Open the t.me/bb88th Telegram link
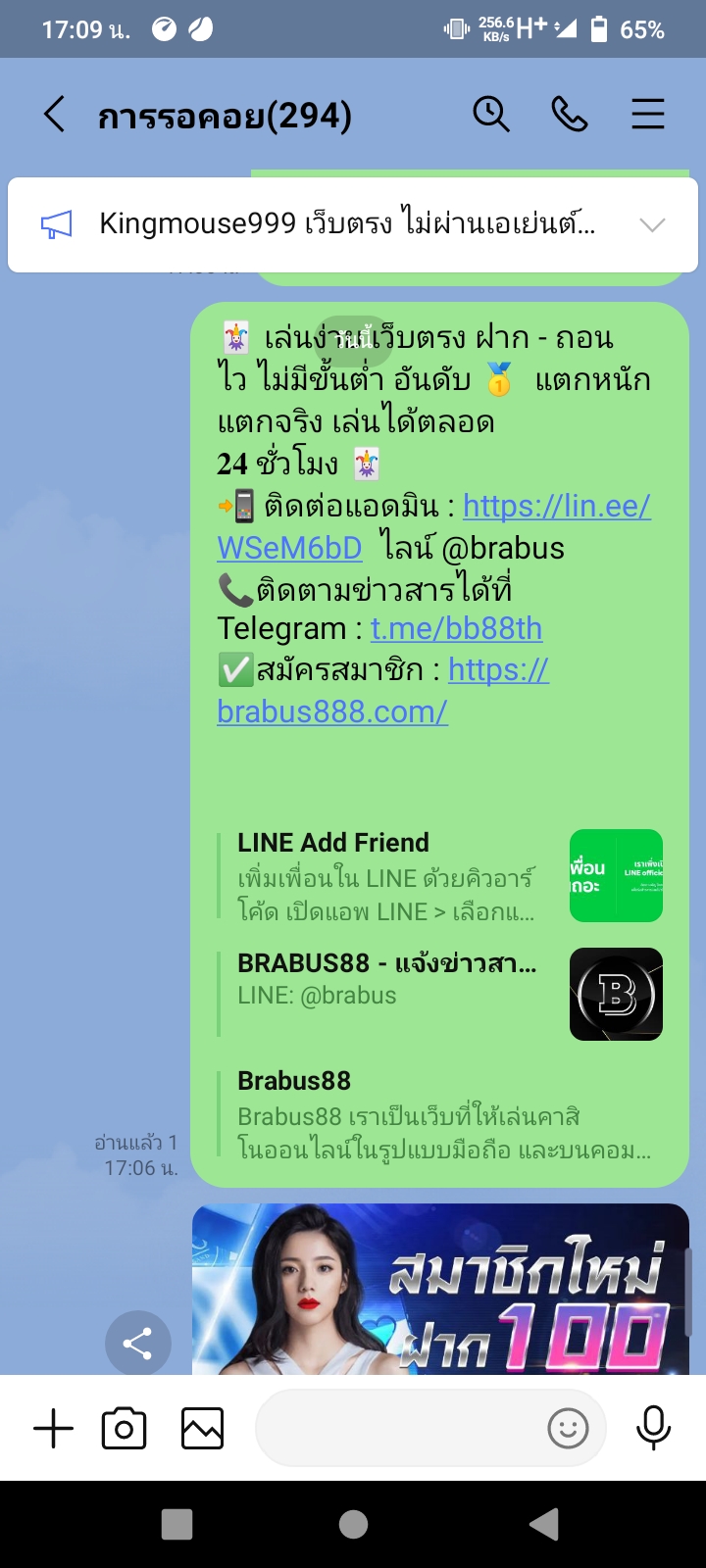 456,628
